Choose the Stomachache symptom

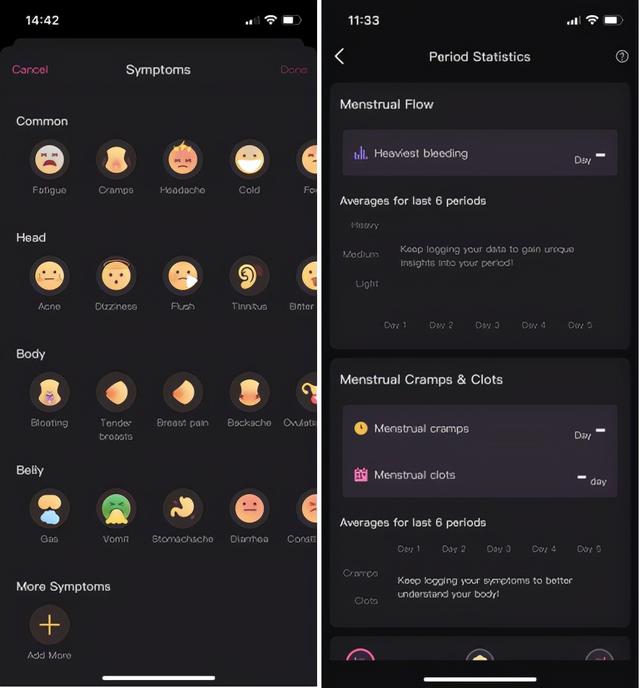(182, 509)
